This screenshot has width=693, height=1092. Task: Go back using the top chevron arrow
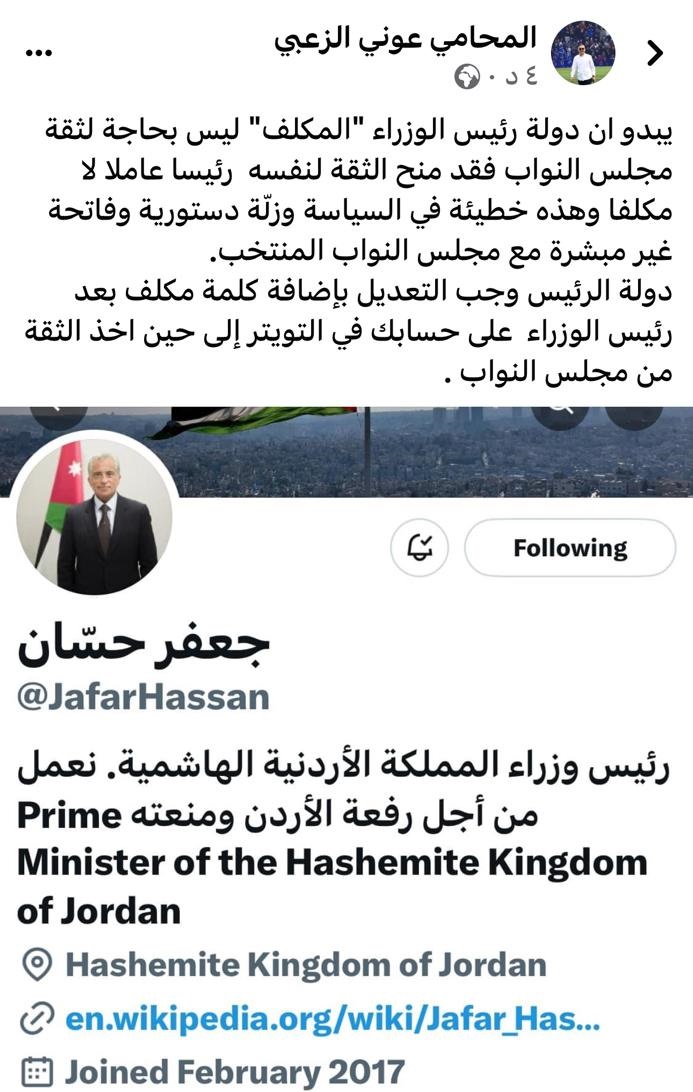pos(656,53)
